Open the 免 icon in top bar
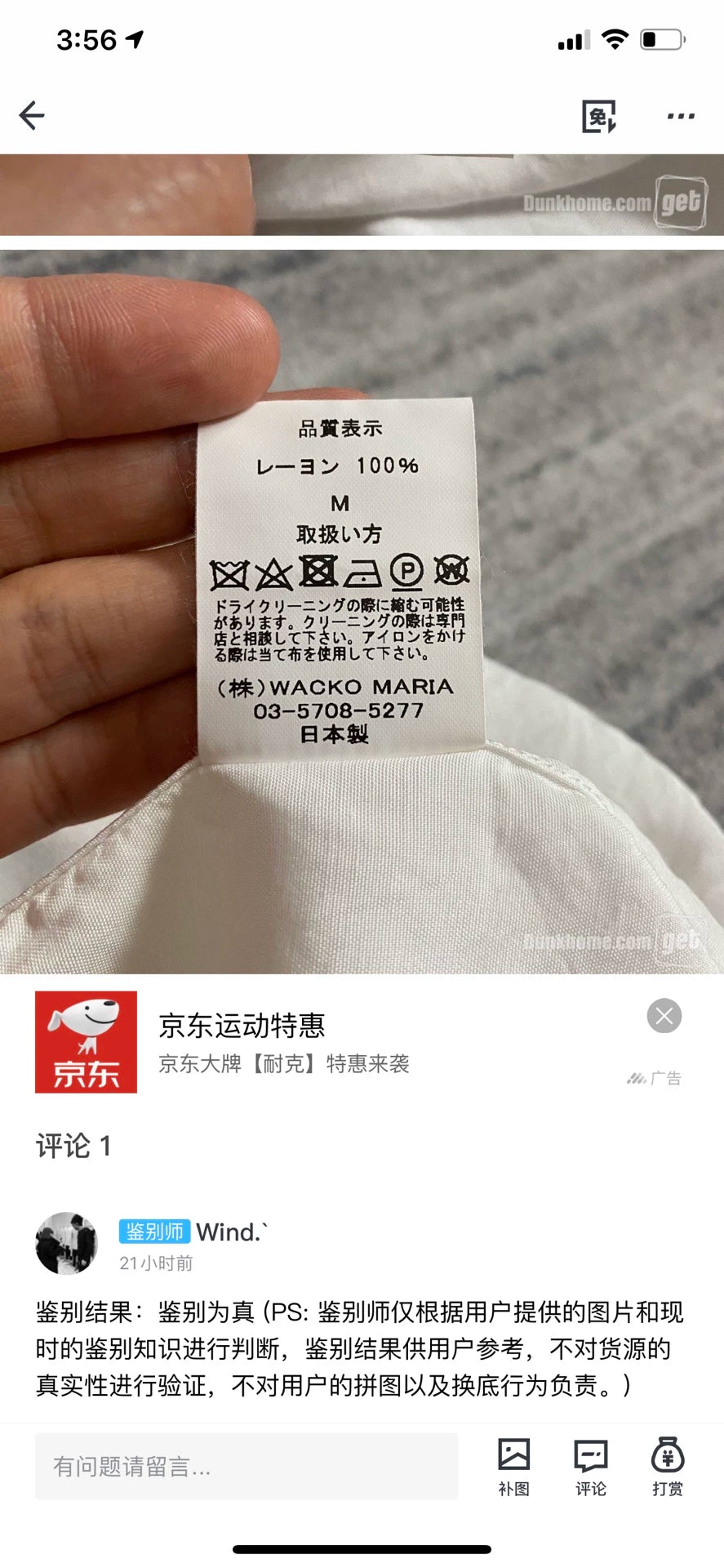This screenshot has height=1568, width=724. click(x=598, y=116)
